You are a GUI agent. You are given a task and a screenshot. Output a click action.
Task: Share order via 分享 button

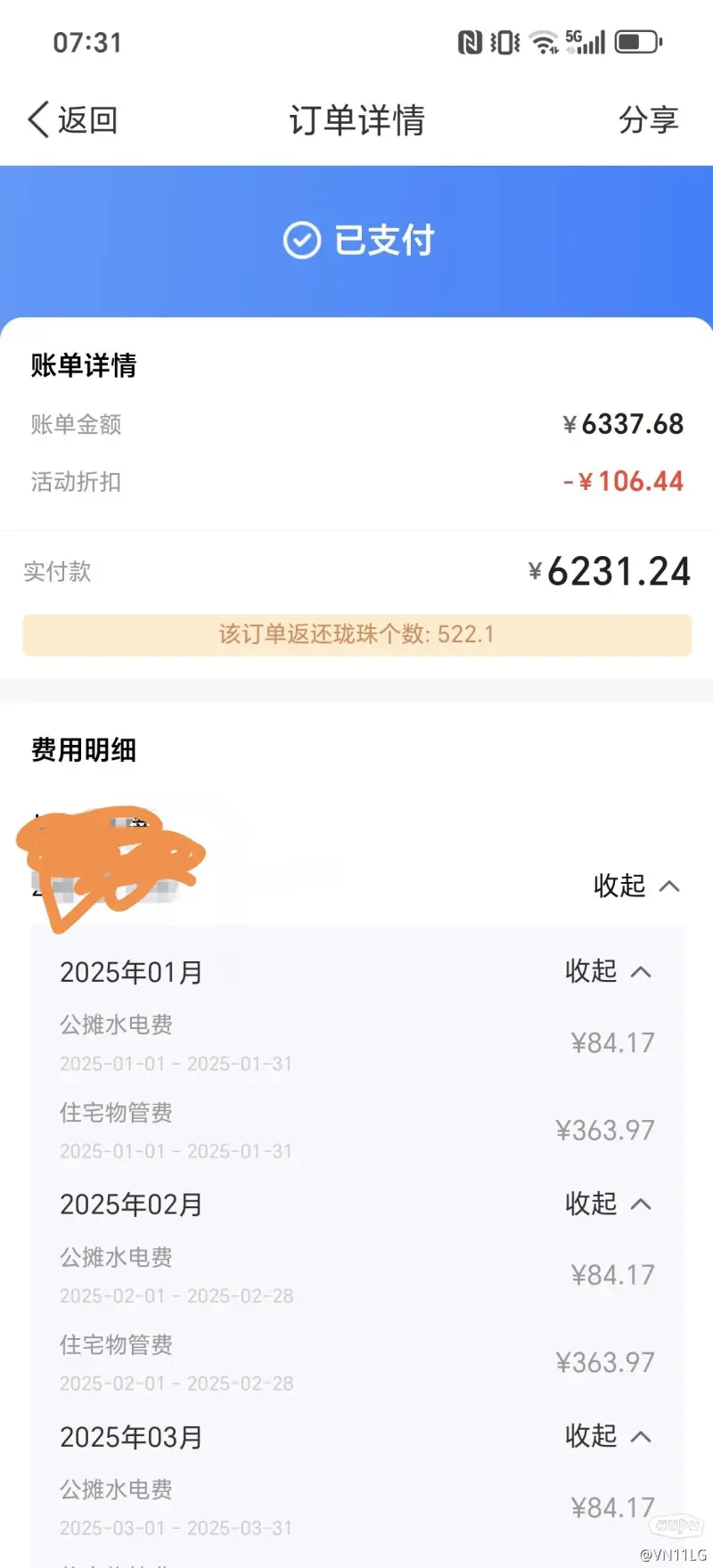tap(648, 119)
